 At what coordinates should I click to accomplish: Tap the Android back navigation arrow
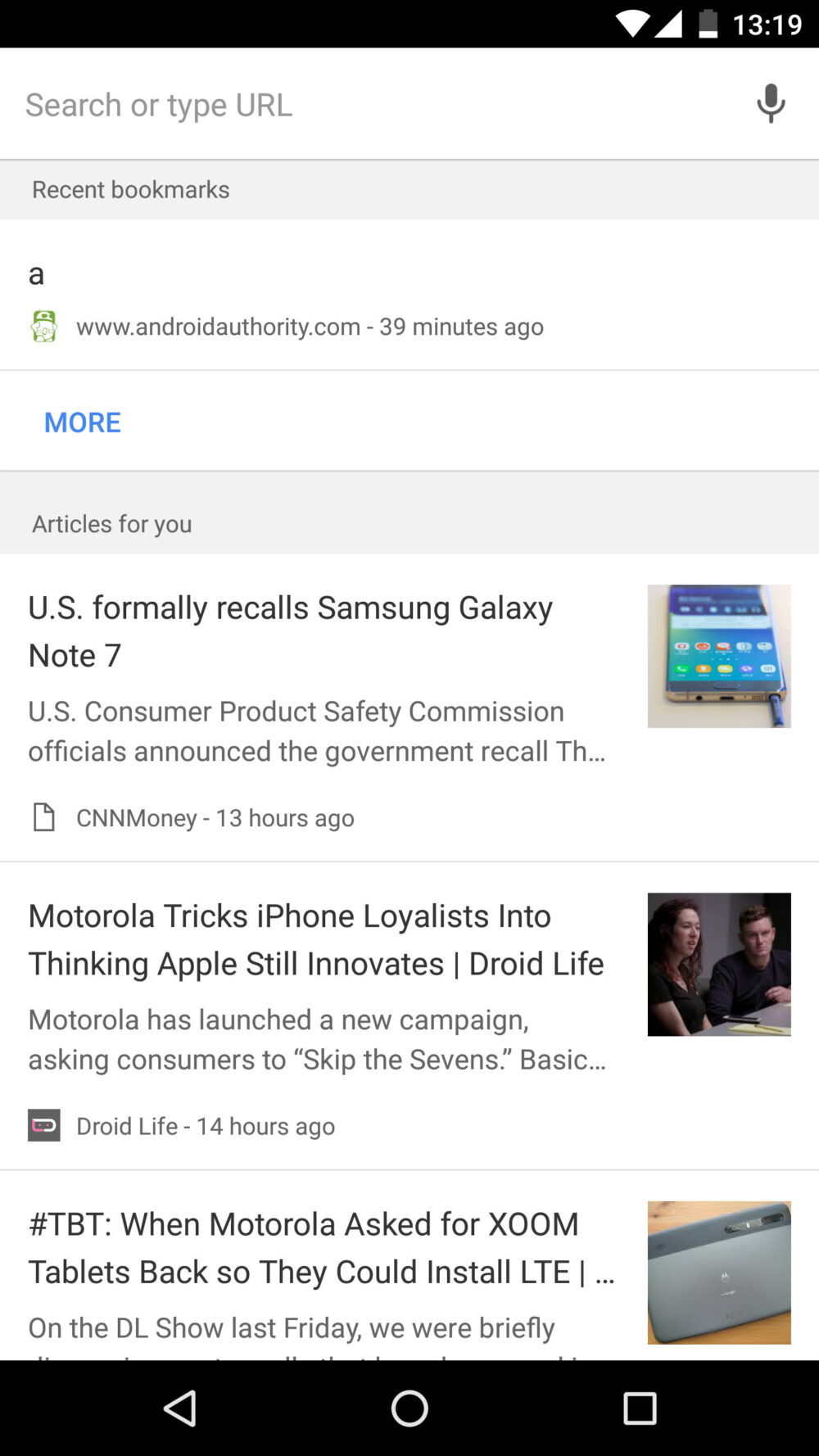[180, 1409]
